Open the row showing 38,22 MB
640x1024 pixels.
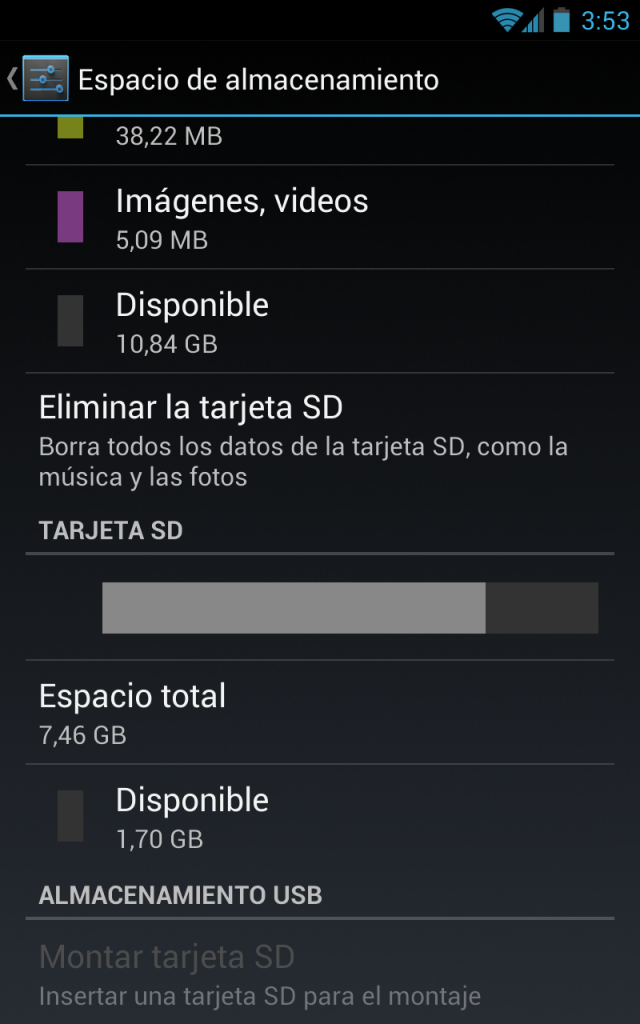pos(320,140)
